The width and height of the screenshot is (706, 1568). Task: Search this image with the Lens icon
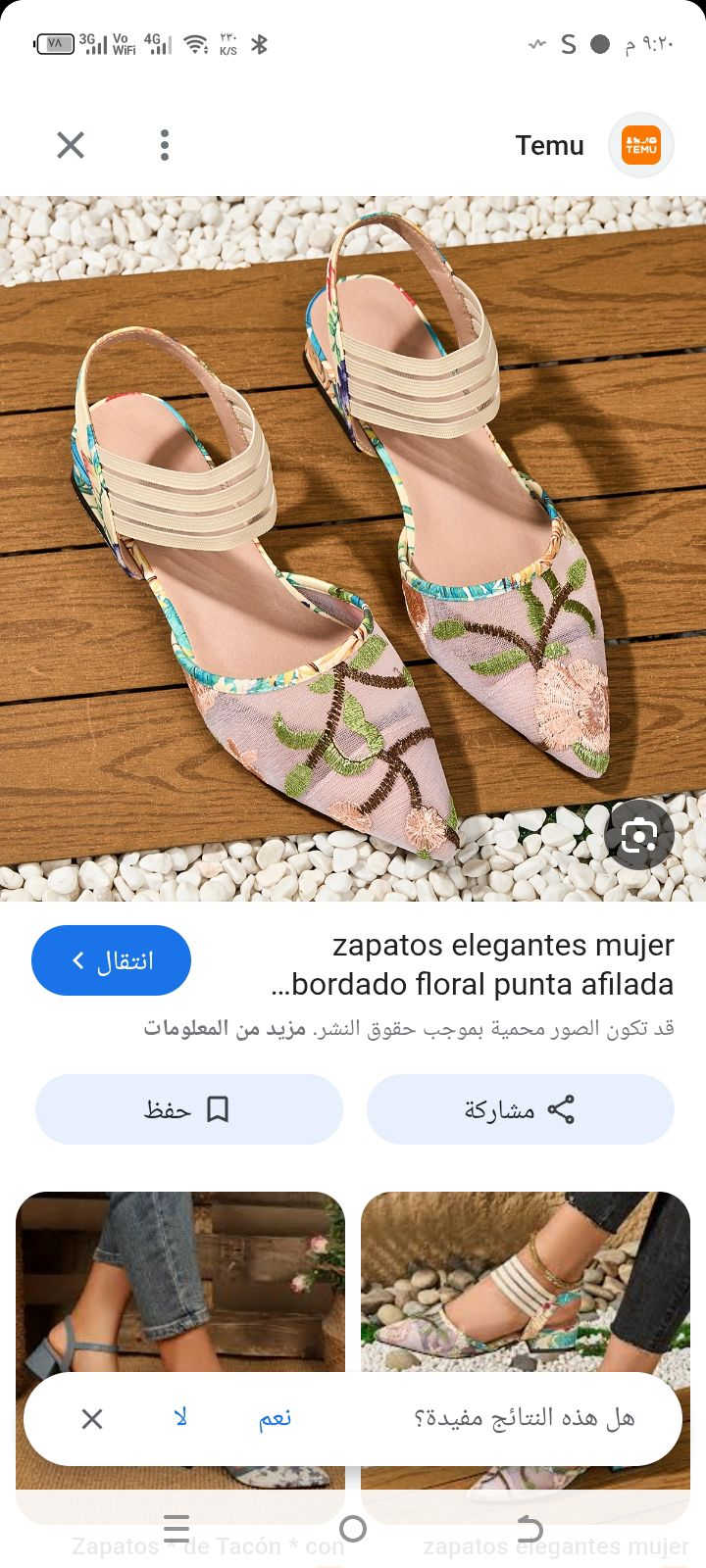point(639,835)
